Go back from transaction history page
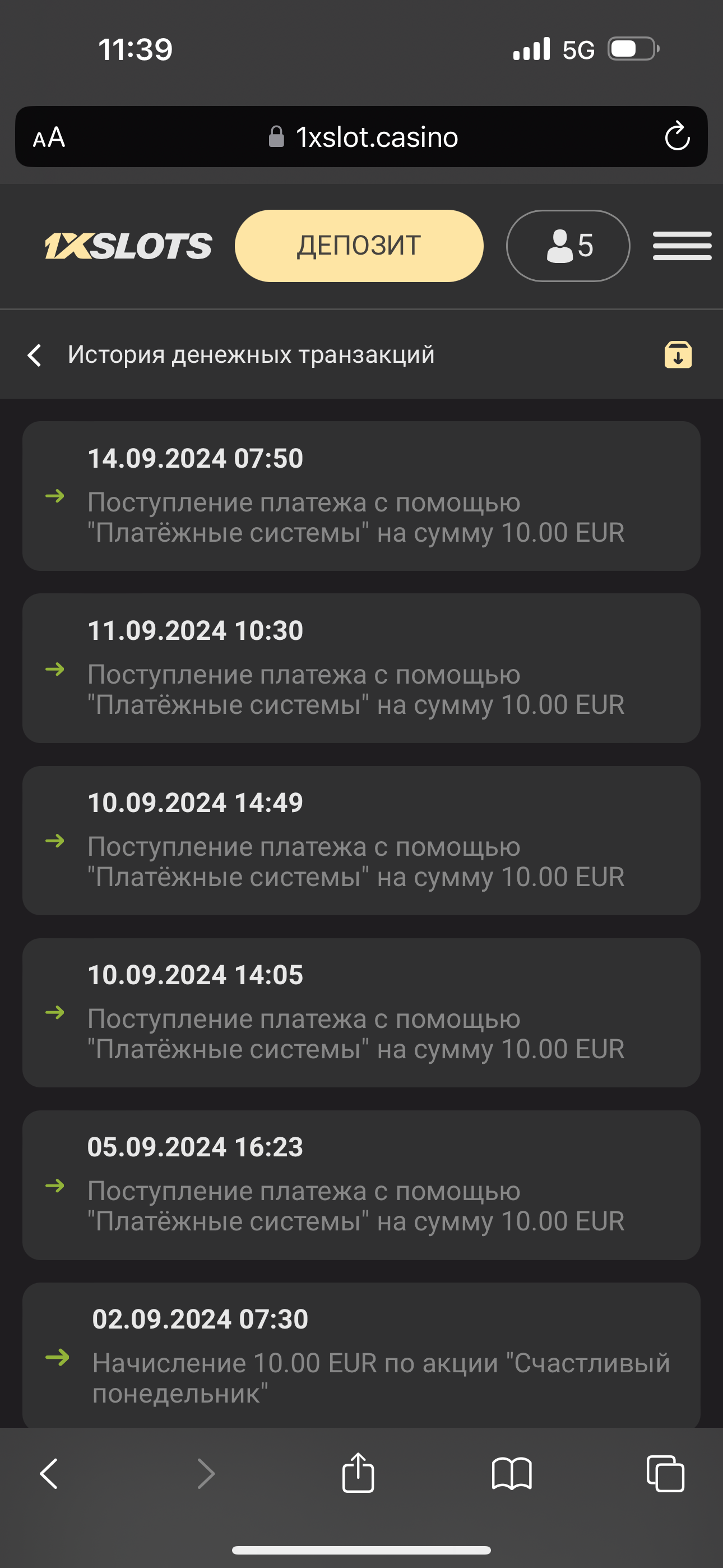Viewport: 723px width, 1568px height. pos(35,355)
